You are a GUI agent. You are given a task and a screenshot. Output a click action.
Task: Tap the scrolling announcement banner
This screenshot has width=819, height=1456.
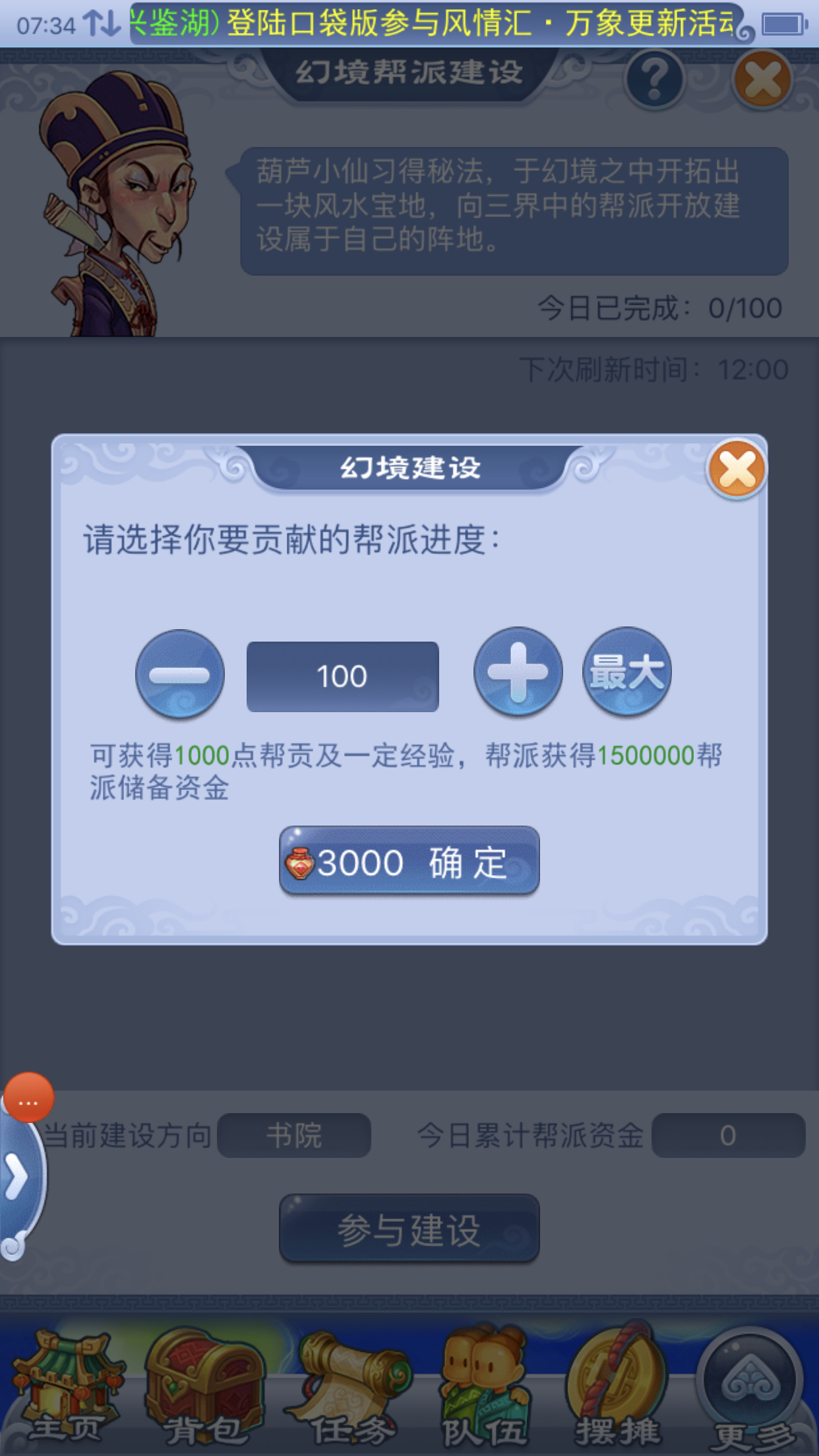[435, 24]
